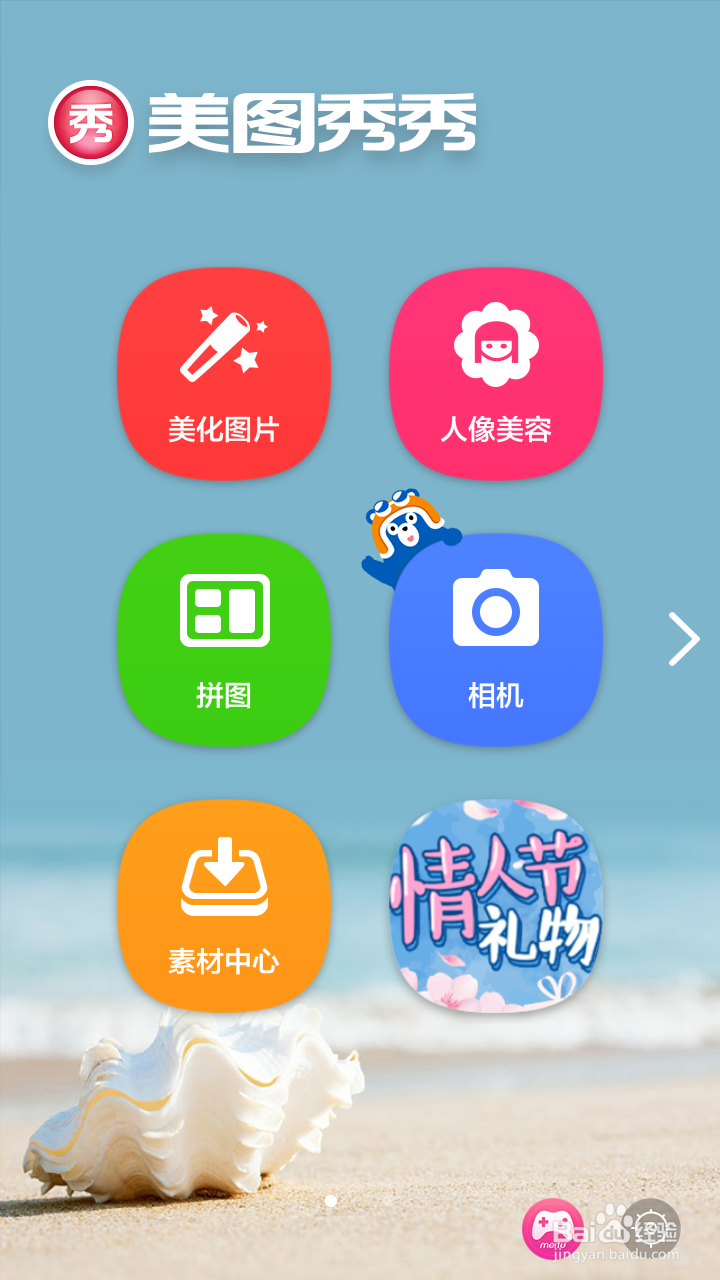Click the 素材中心 text label

224,962
